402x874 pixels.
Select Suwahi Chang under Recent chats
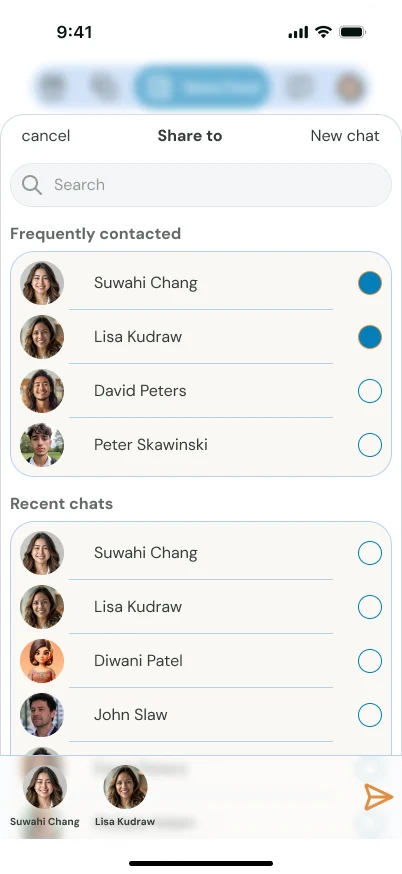click(370, 553)
